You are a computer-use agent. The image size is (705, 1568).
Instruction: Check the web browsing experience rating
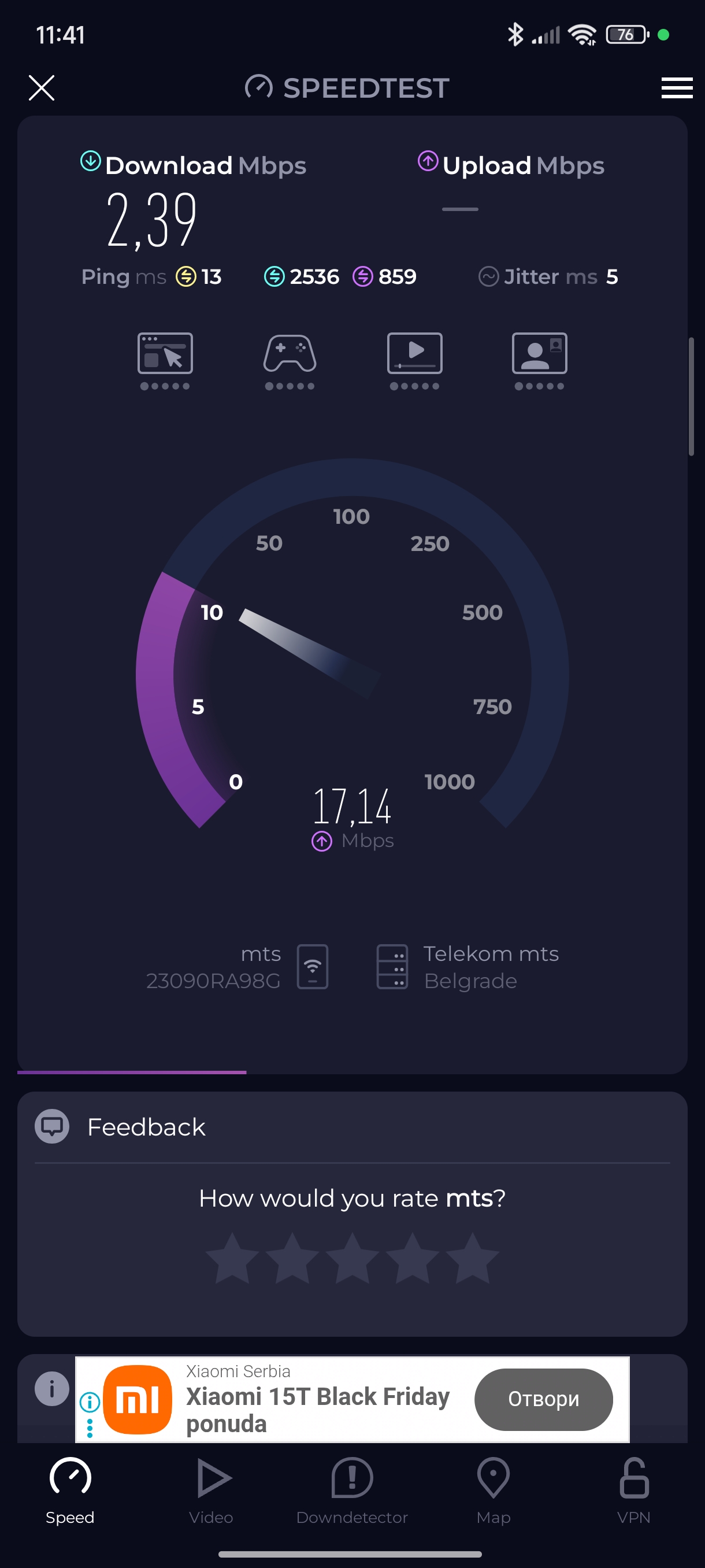(165, 360)
